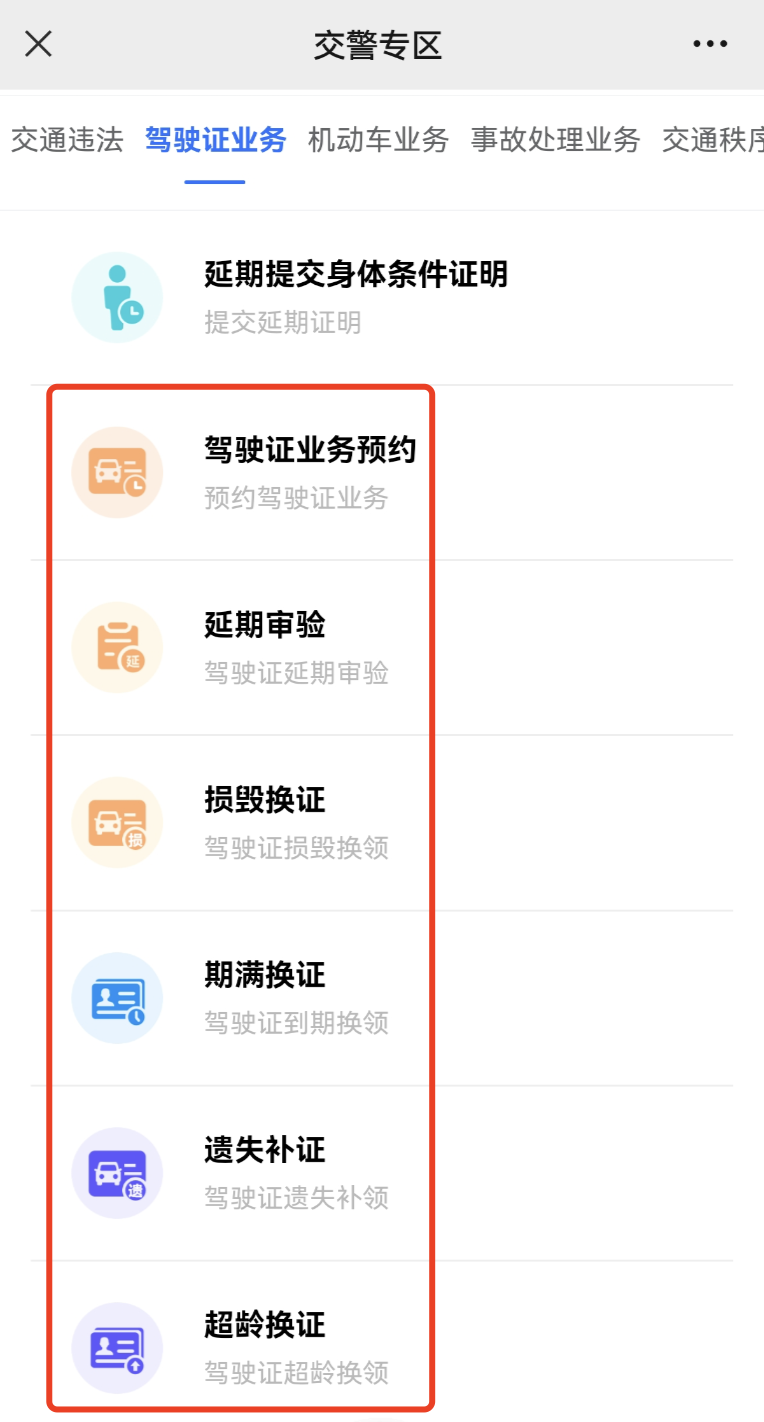Open the three-dot overflow menu
The width and height of the screenshot is (764, 1422).
tap(710, 44)
